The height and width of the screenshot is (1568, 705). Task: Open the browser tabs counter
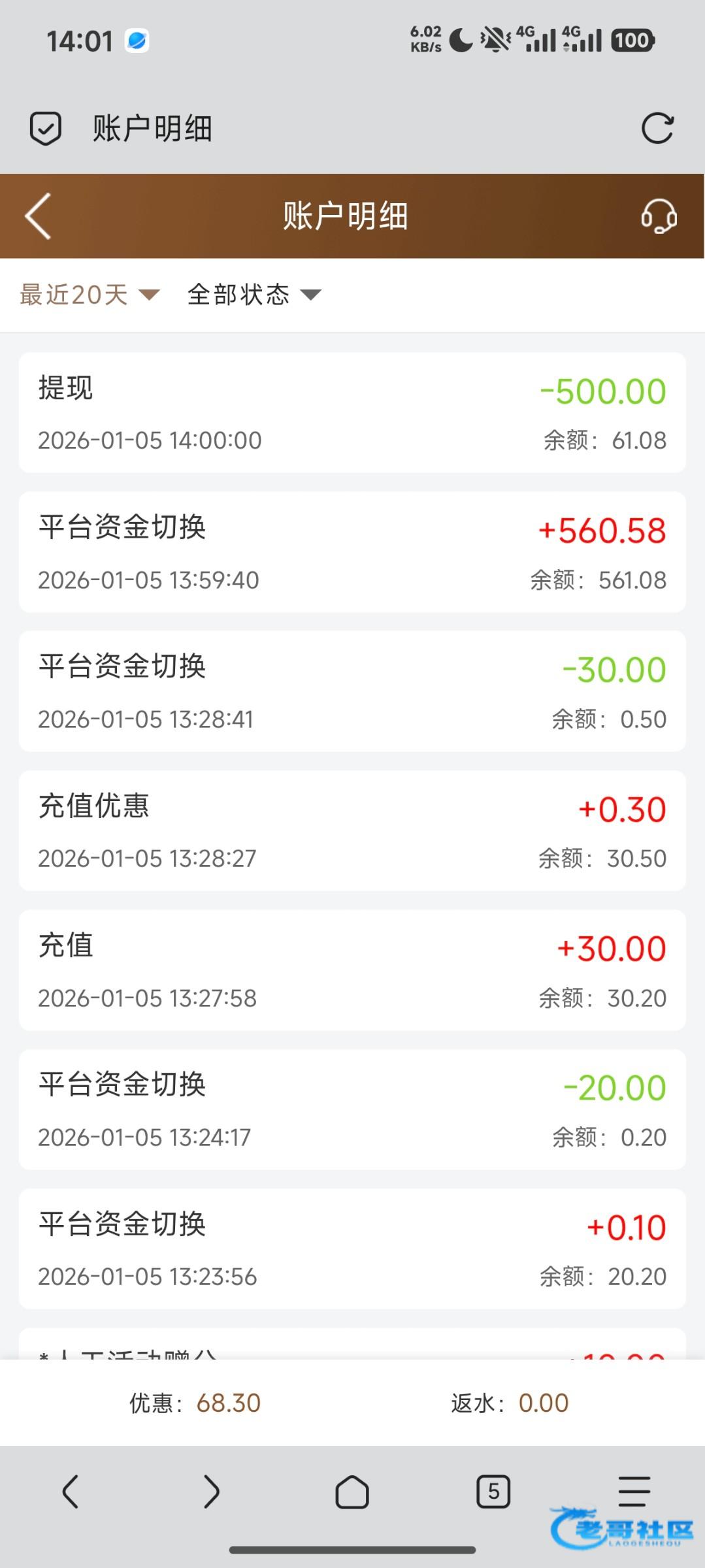[x=493, y=1492]
